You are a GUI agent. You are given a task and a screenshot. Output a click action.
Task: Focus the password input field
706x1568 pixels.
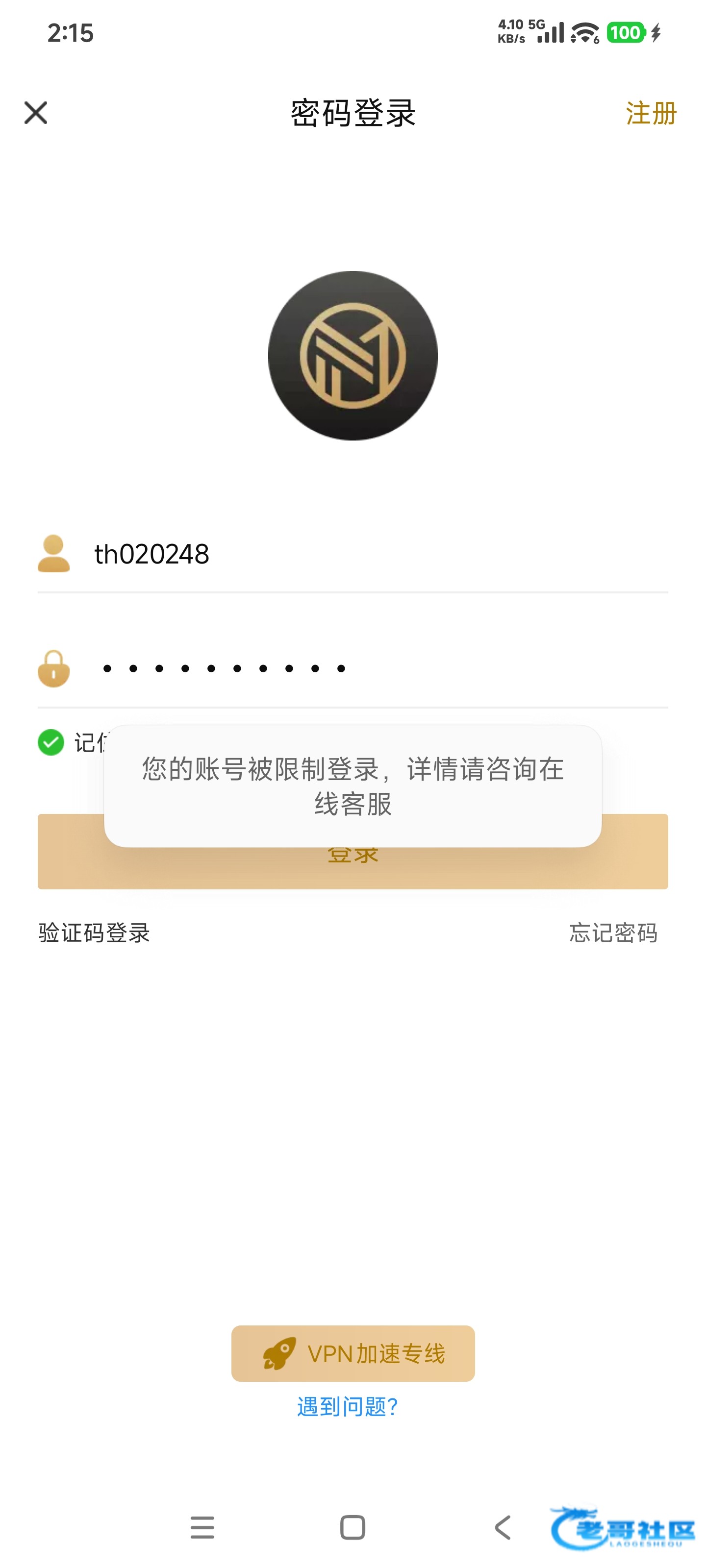pyautogui.click(x=365, y=668)
